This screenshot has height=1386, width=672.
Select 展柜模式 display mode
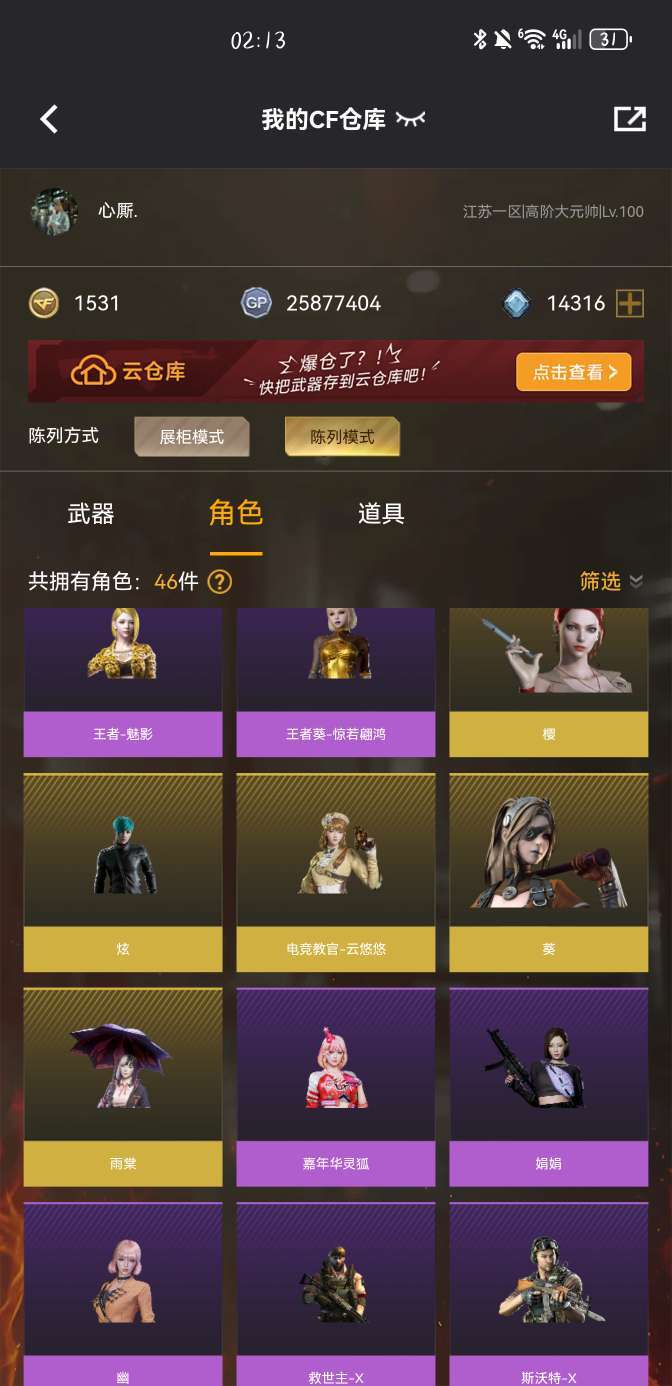[192, 437]
